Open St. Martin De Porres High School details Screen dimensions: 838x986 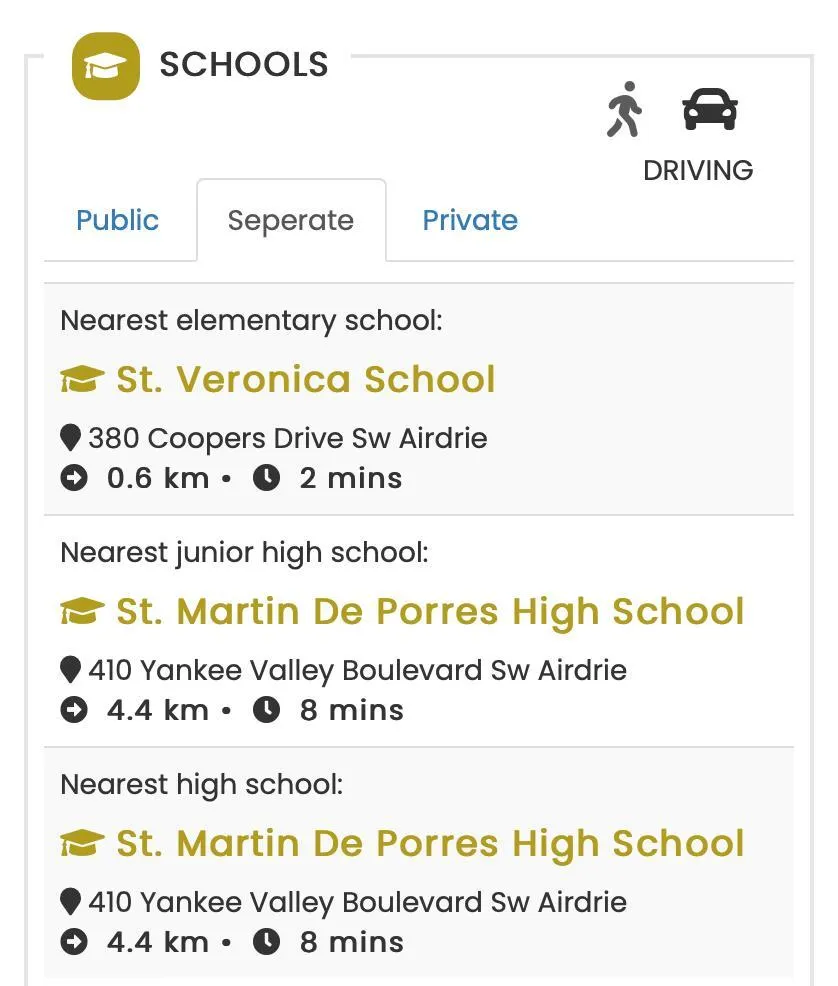430,610
